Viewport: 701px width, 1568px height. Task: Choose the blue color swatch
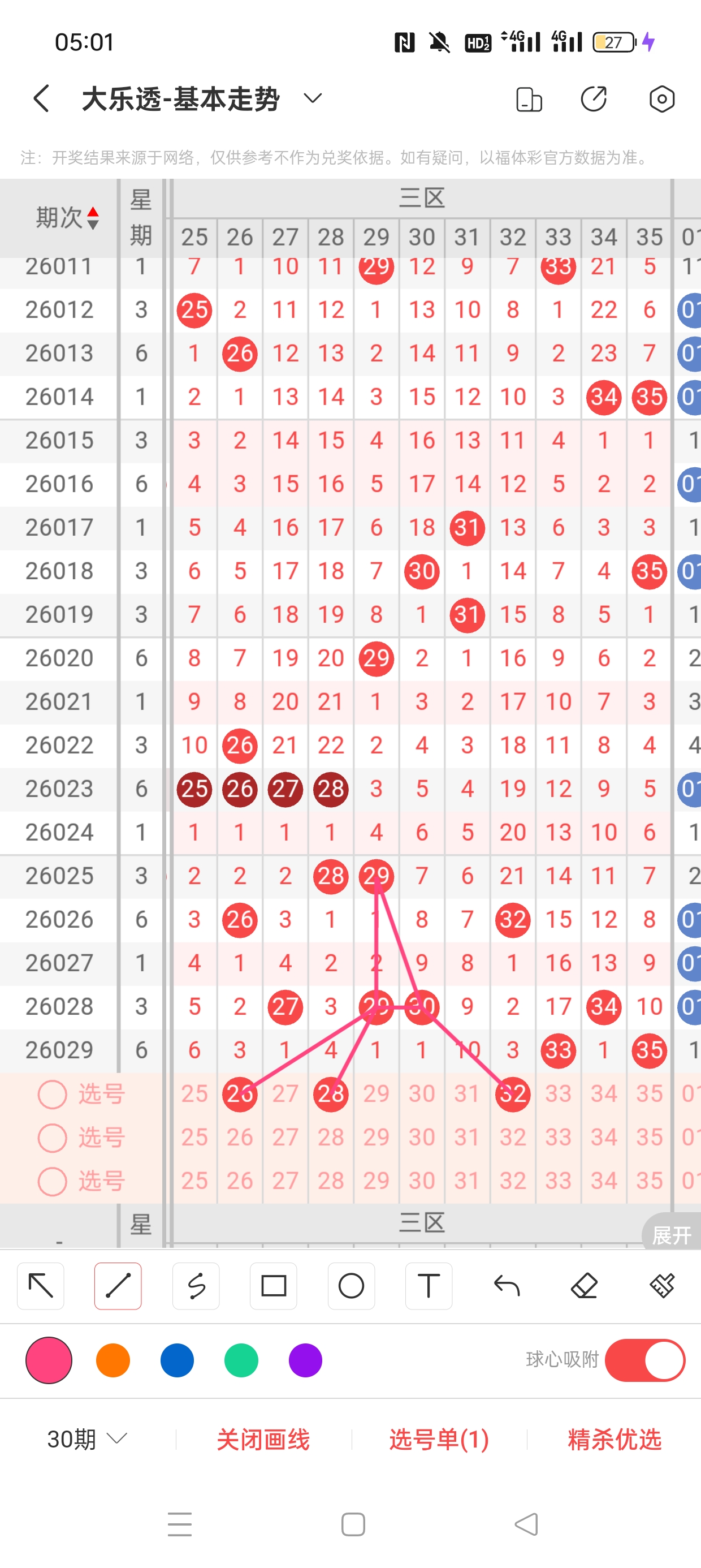pos(177,1360)
